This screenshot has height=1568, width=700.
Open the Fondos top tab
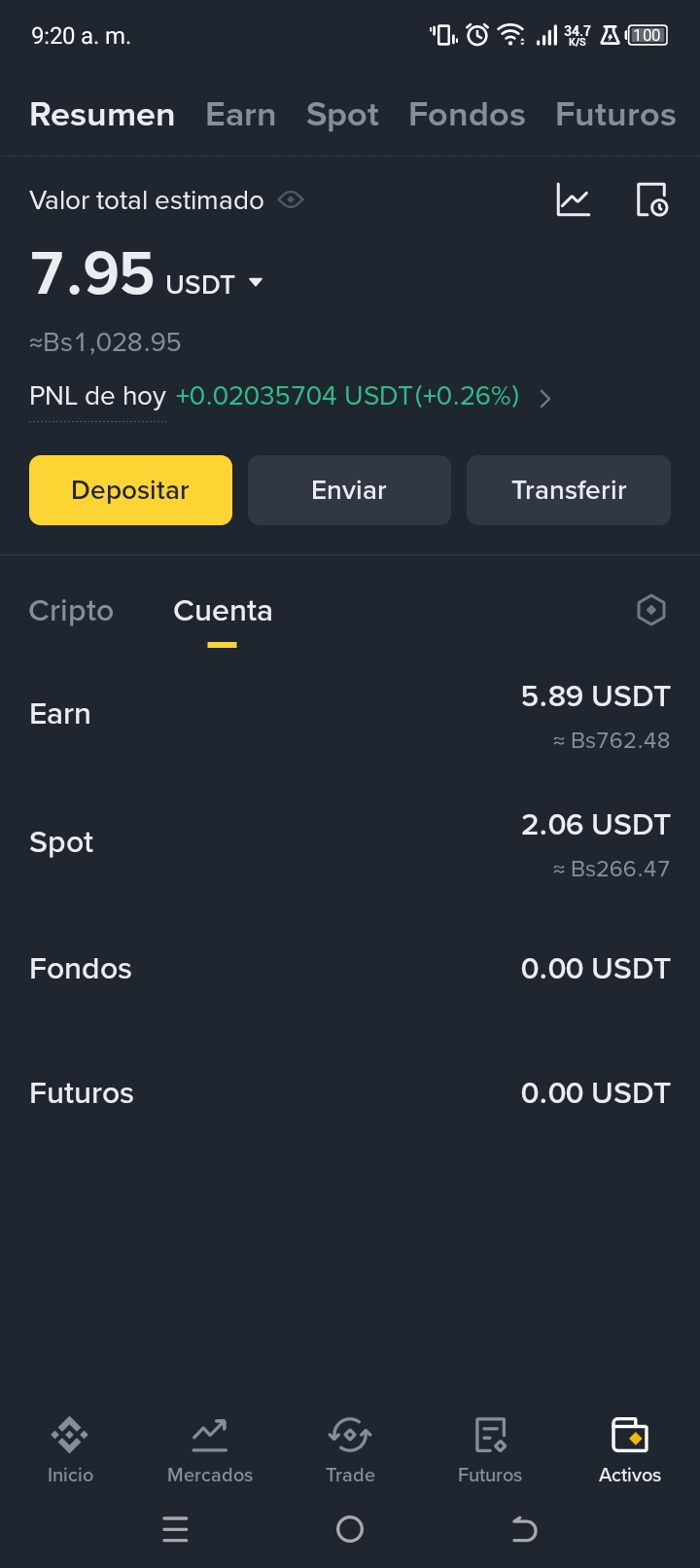click(x=467, y=115)
